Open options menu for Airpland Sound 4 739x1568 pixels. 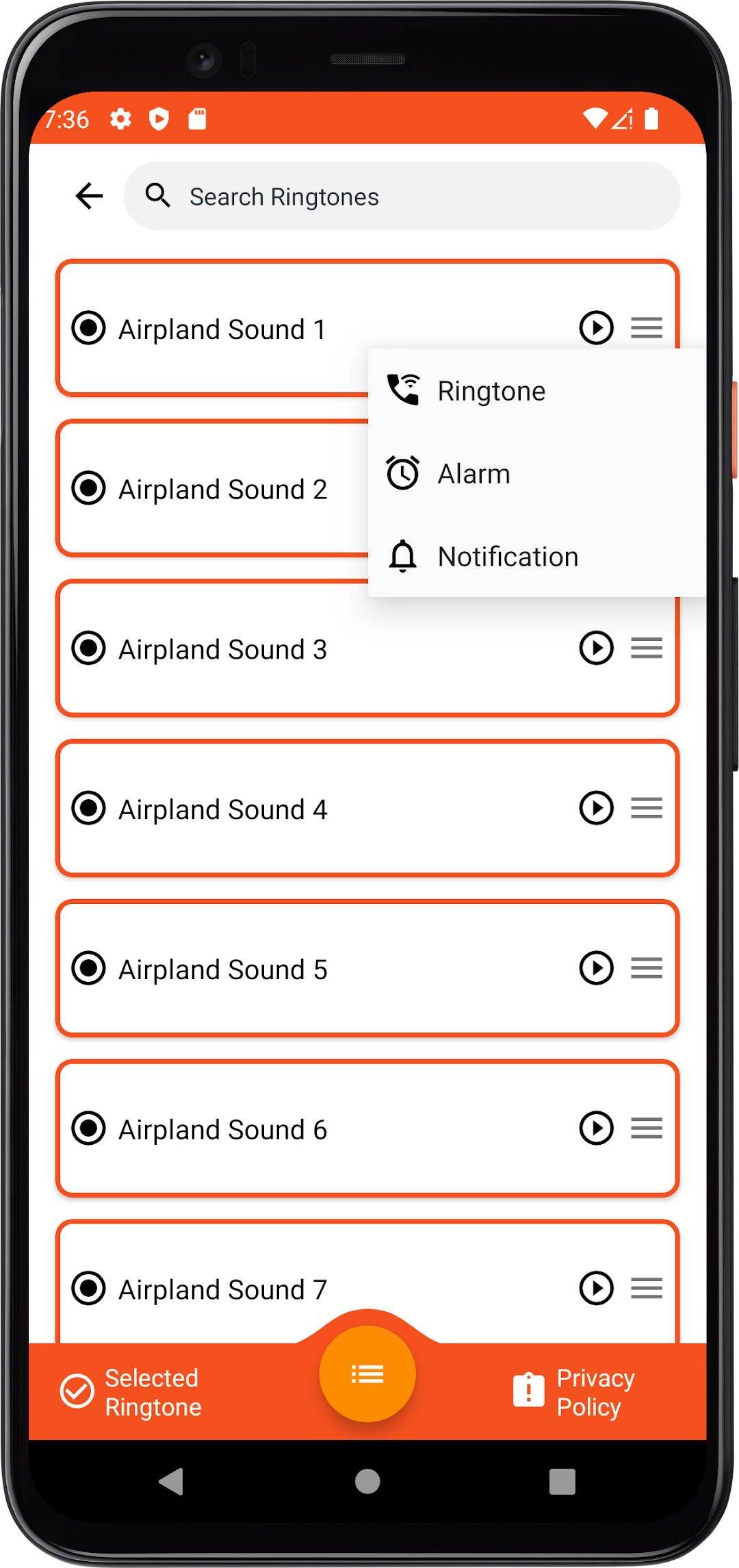[x=647, y=808]
